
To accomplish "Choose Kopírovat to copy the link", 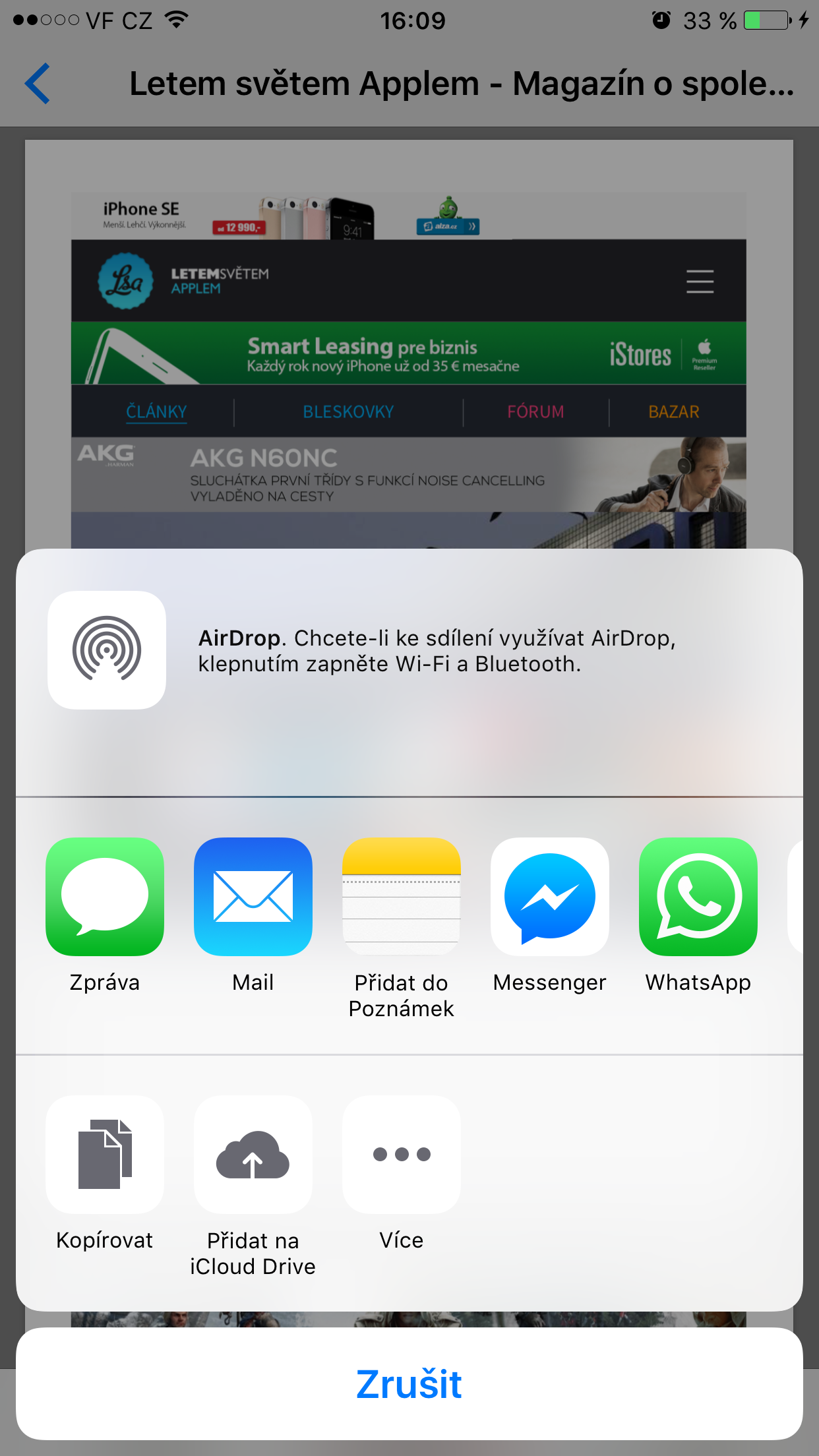I will coord(105,1154).
